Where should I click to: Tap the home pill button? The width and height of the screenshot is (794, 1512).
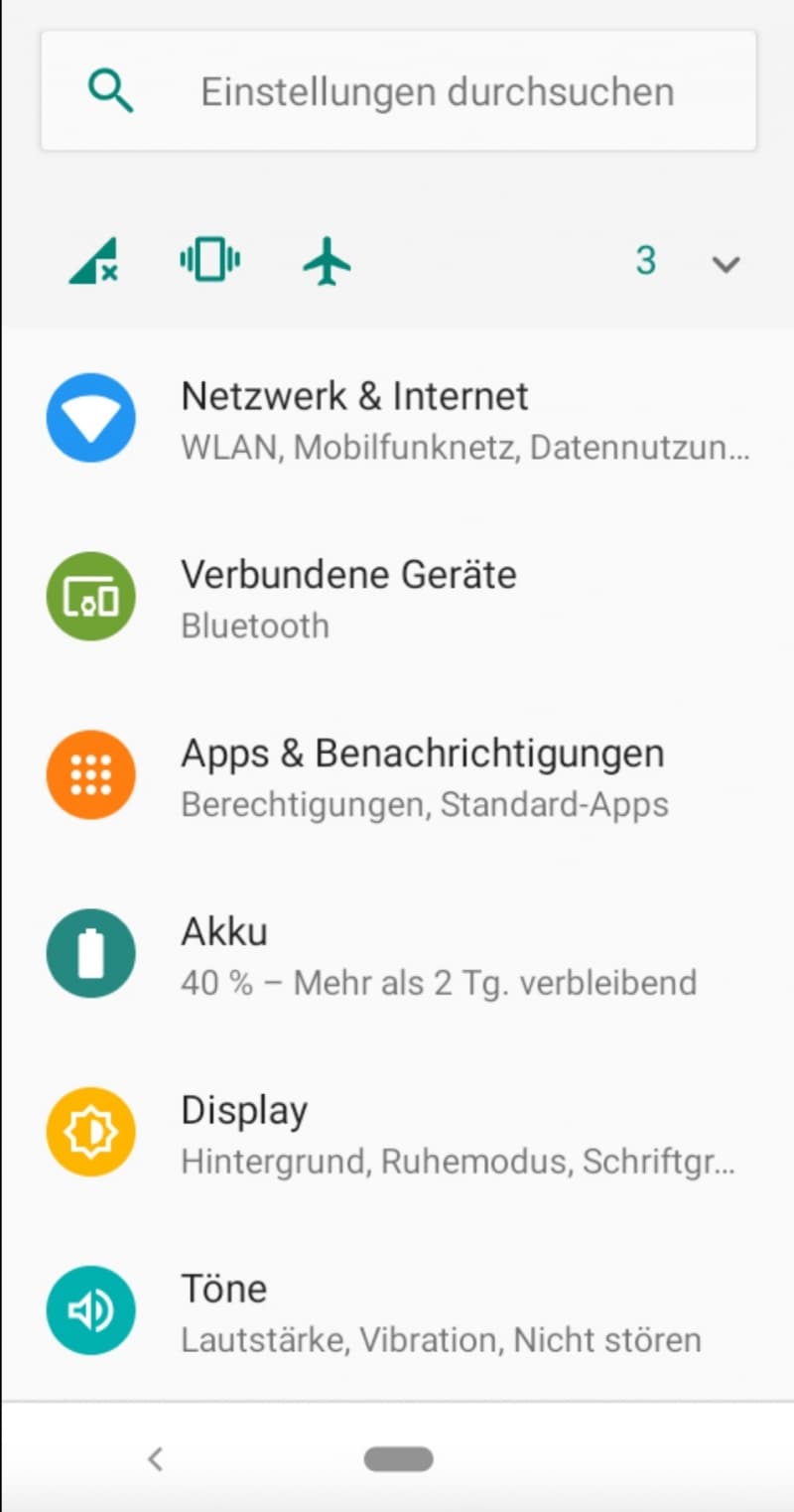coord(398,1458)
